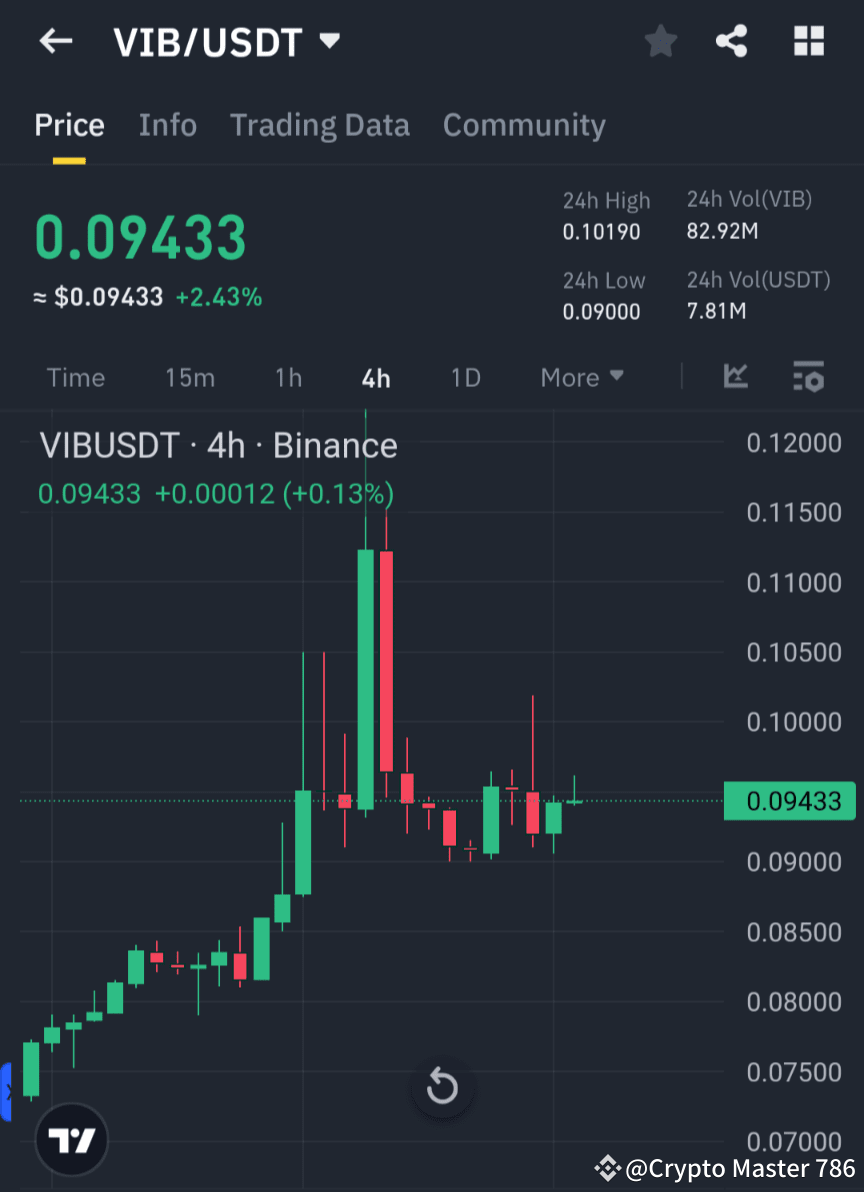864x1192 pixels.
Task: Open the chart indicator settings
Action: 808,378
